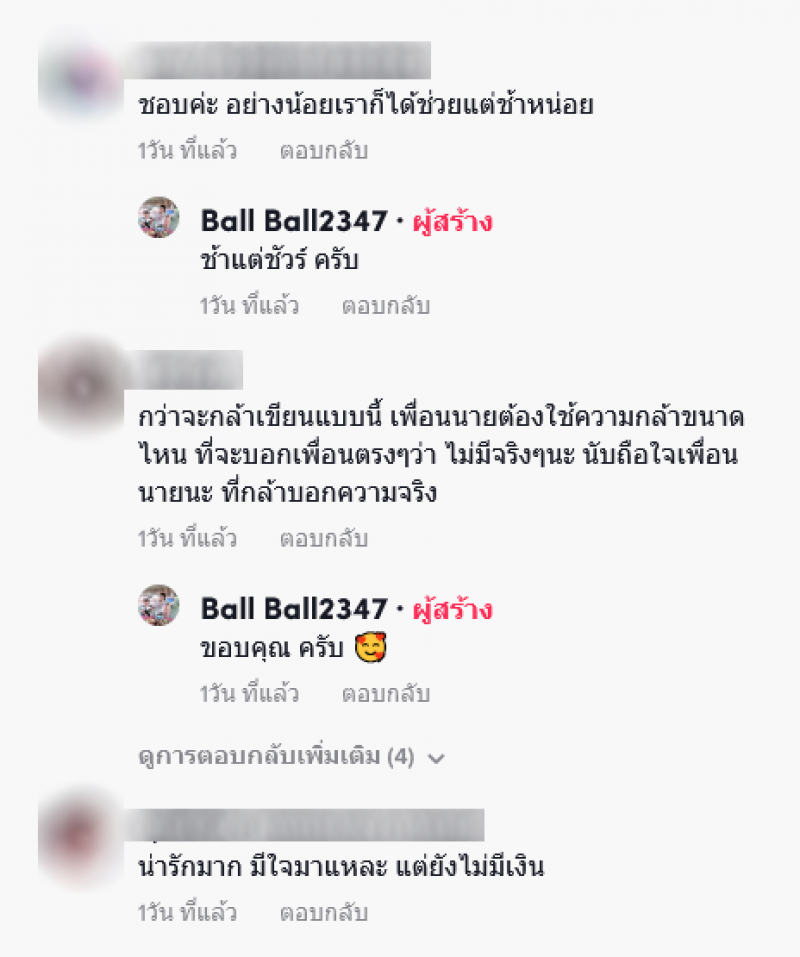The width and height of the screenshot is (800, 957).
Task: Reply to the comment starting "กว่าจะกล้าเขียนแบบนี้"
Action: tap(323, 539)
